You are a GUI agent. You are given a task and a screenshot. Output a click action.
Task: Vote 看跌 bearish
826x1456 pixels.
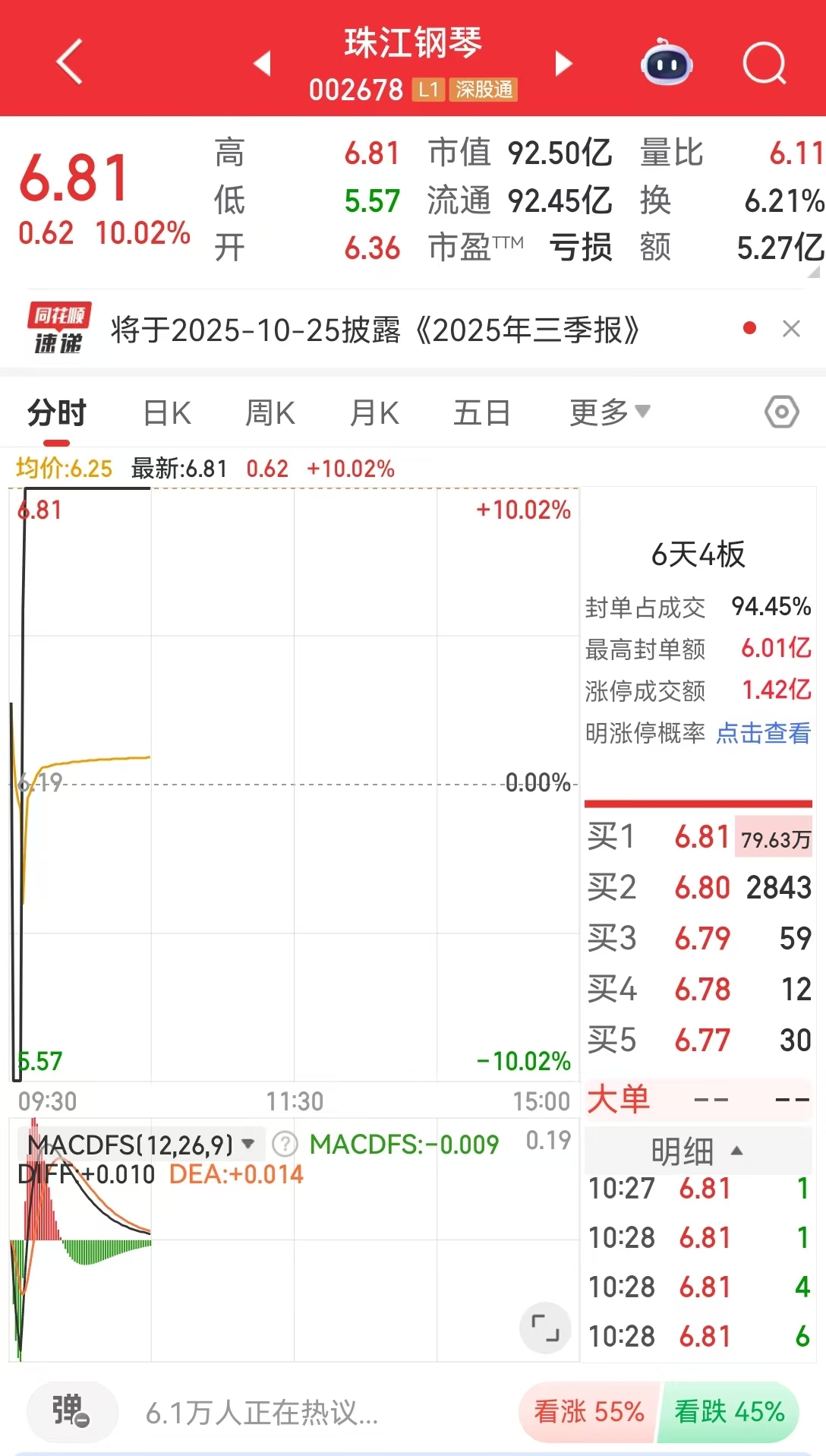point(729,1412)
